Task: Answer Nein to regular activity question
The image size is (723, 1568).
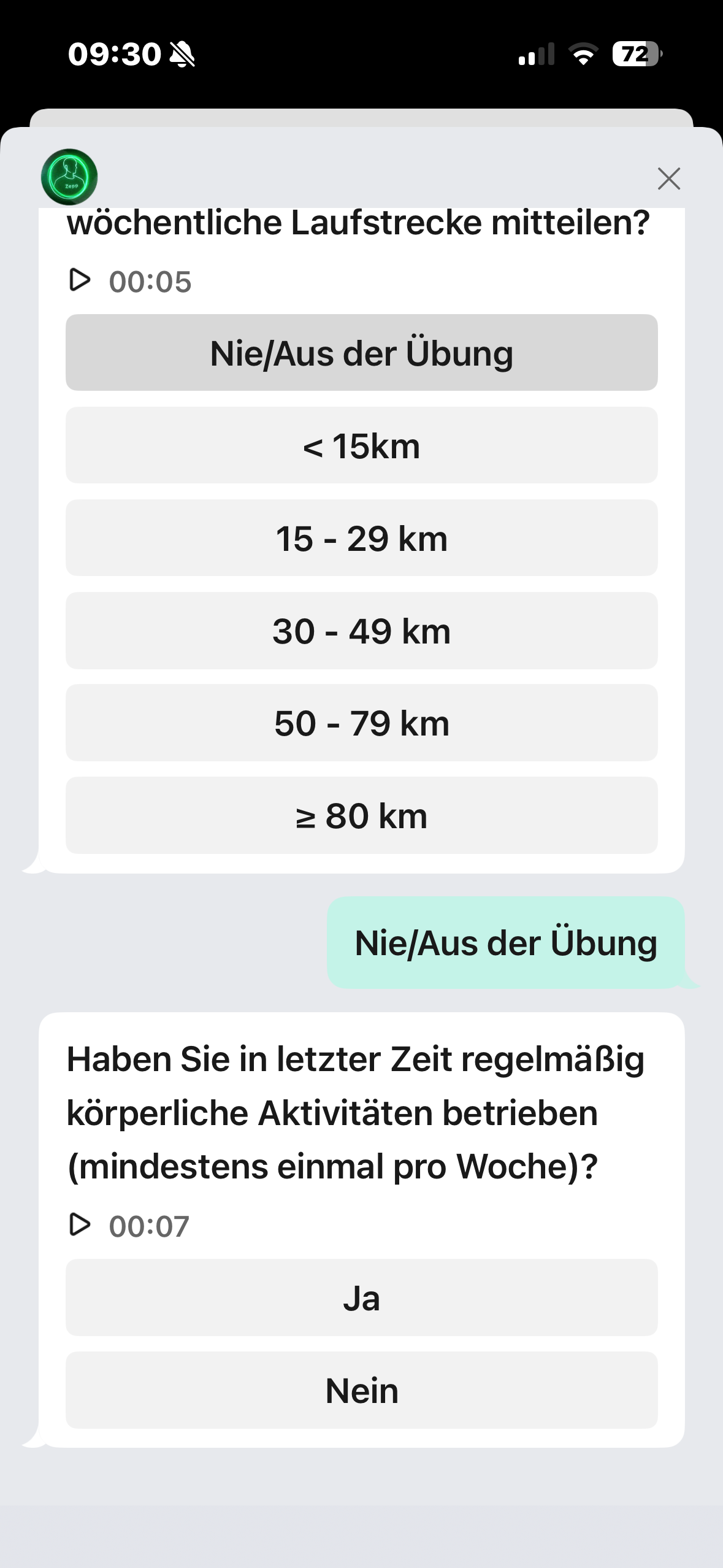Action: (361, 1391)
